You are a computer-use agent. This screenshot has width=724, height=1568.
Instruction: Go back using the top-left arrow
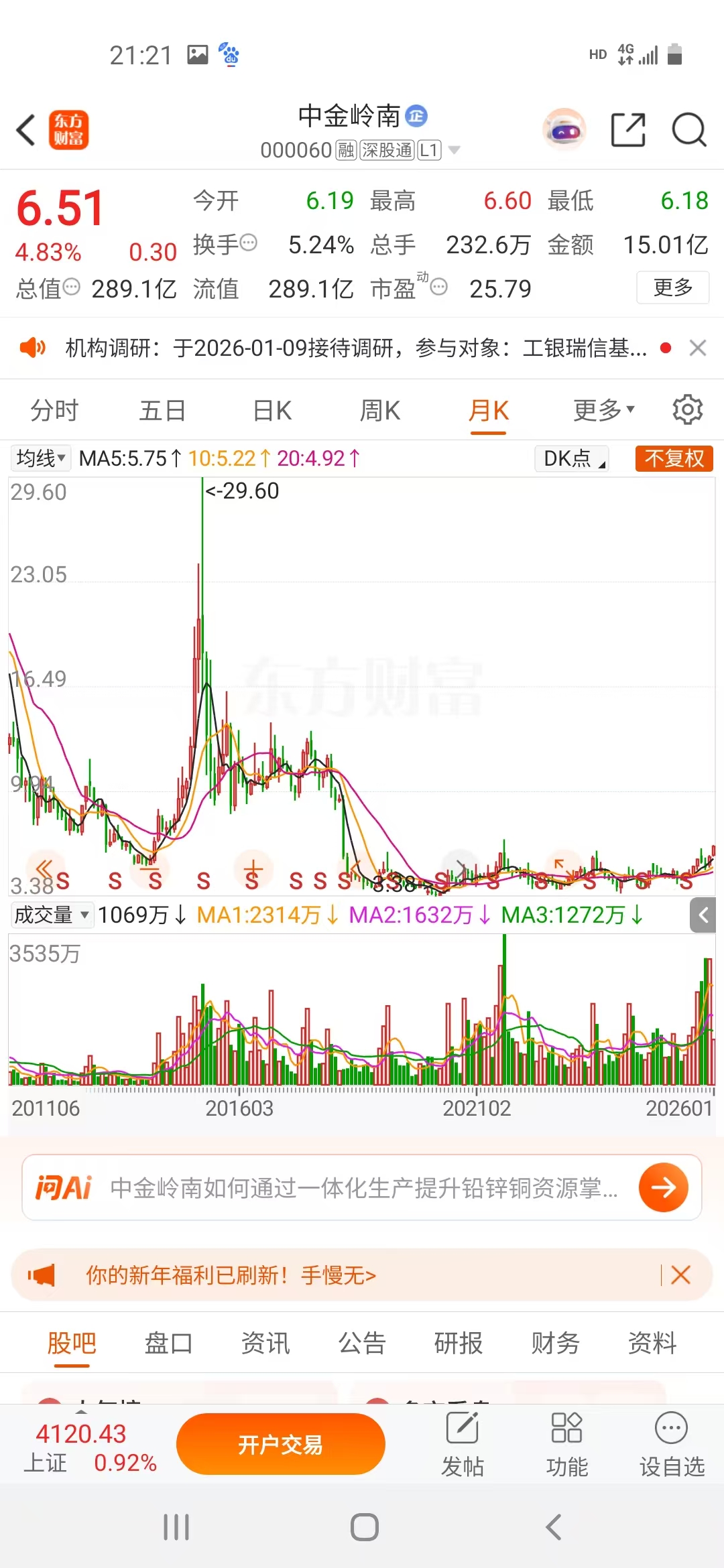pyautogui.click(x=27, y=130)
